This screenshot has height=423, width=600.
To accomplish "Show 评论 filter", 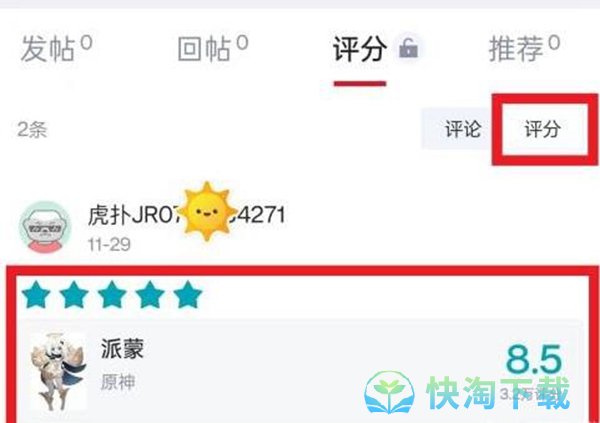I will point(462,130).
